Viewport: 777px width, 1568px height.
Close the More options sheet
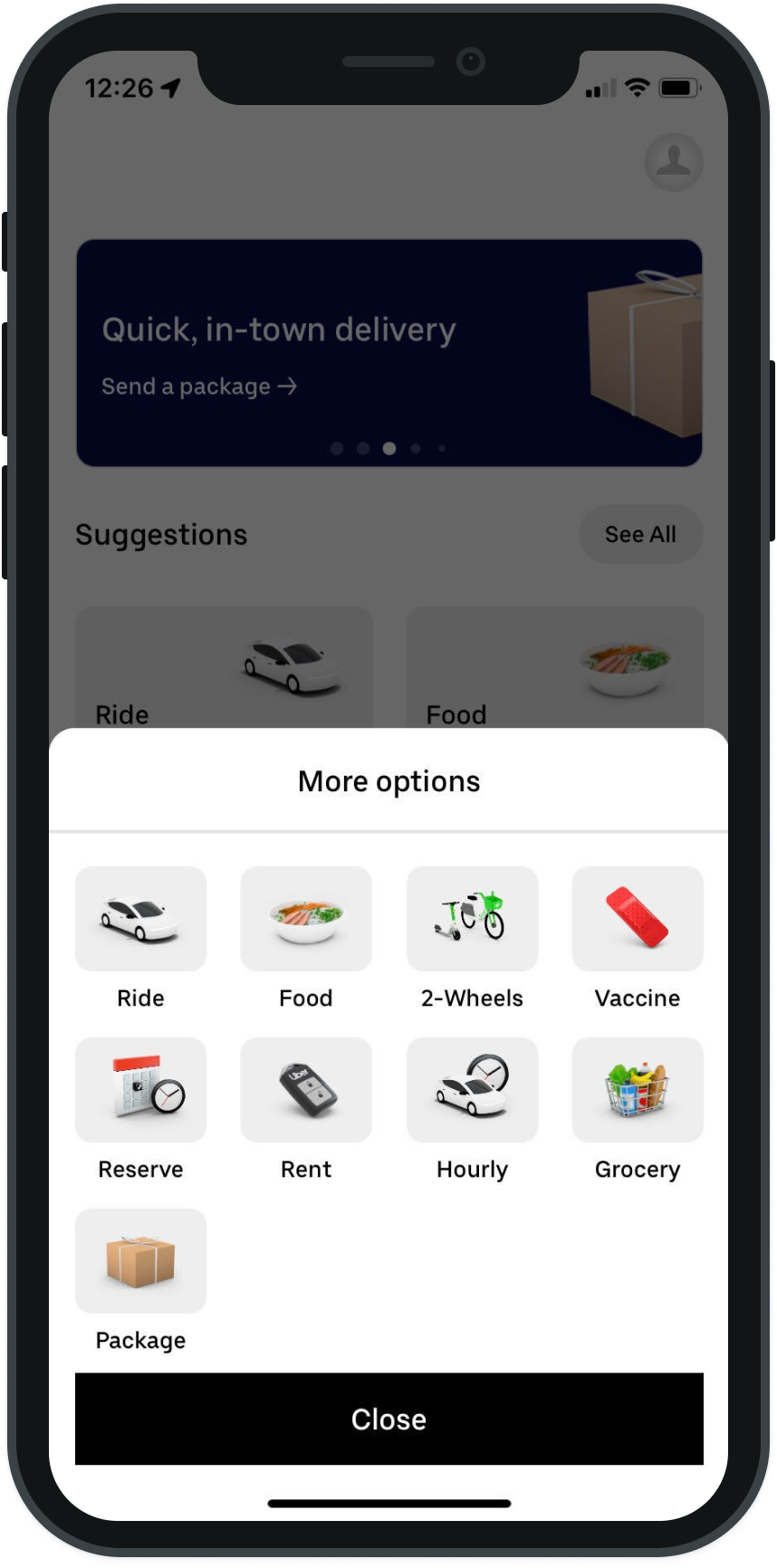[x=388, y=1419]
